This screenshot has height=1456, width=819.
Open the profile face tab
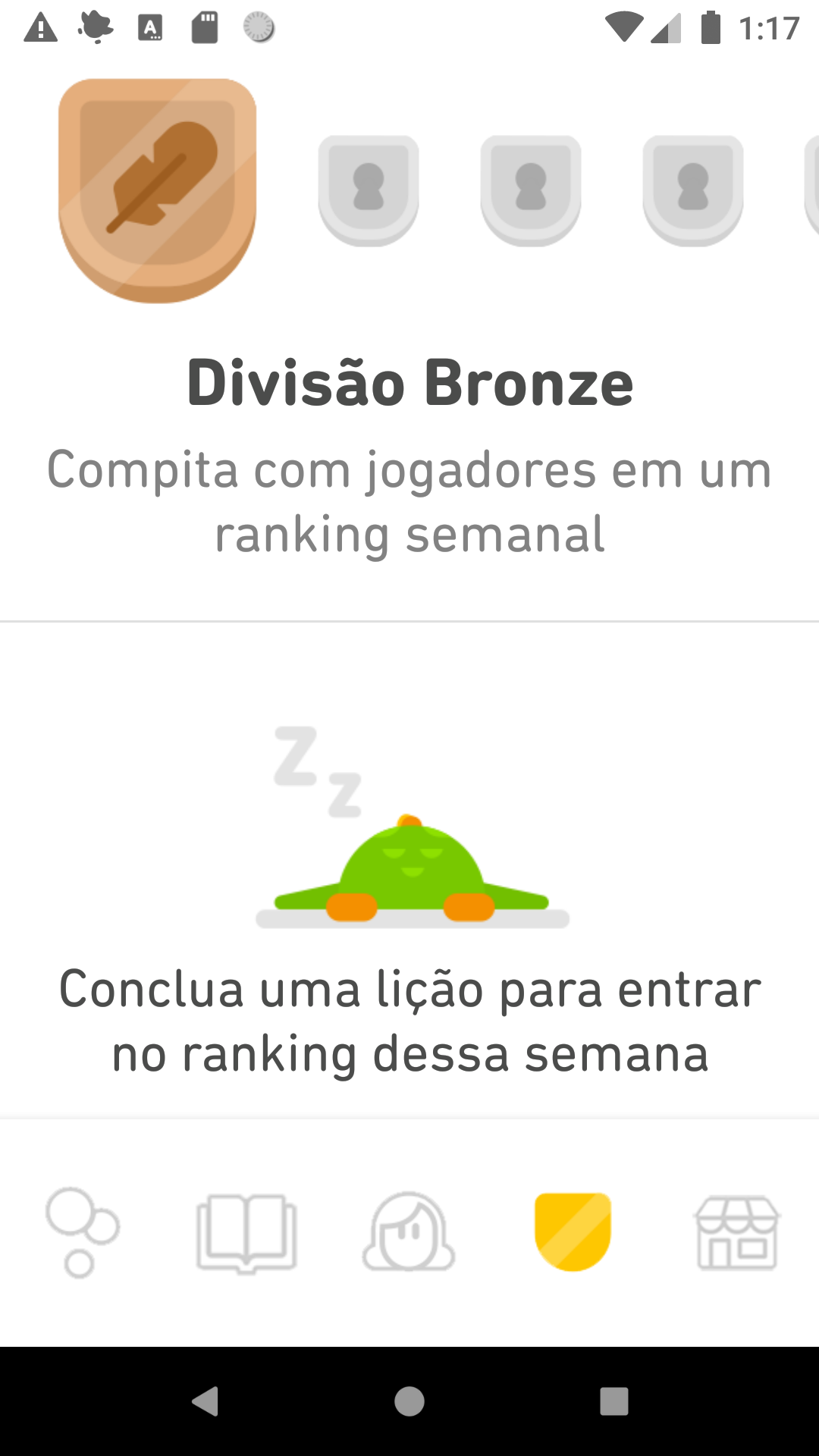tap(409, 1232)
